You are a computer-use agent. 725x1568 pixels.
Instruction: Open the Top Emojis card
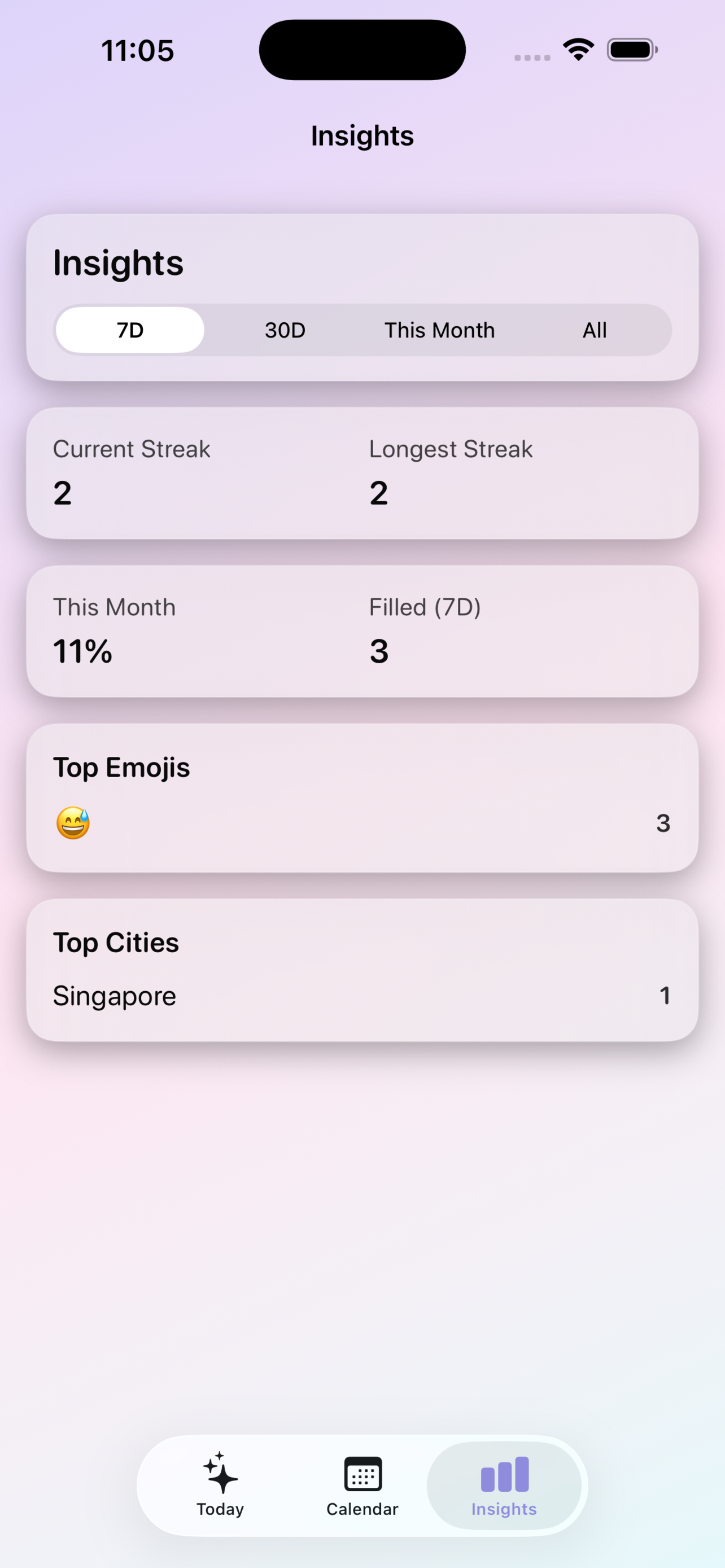(362, 796)
